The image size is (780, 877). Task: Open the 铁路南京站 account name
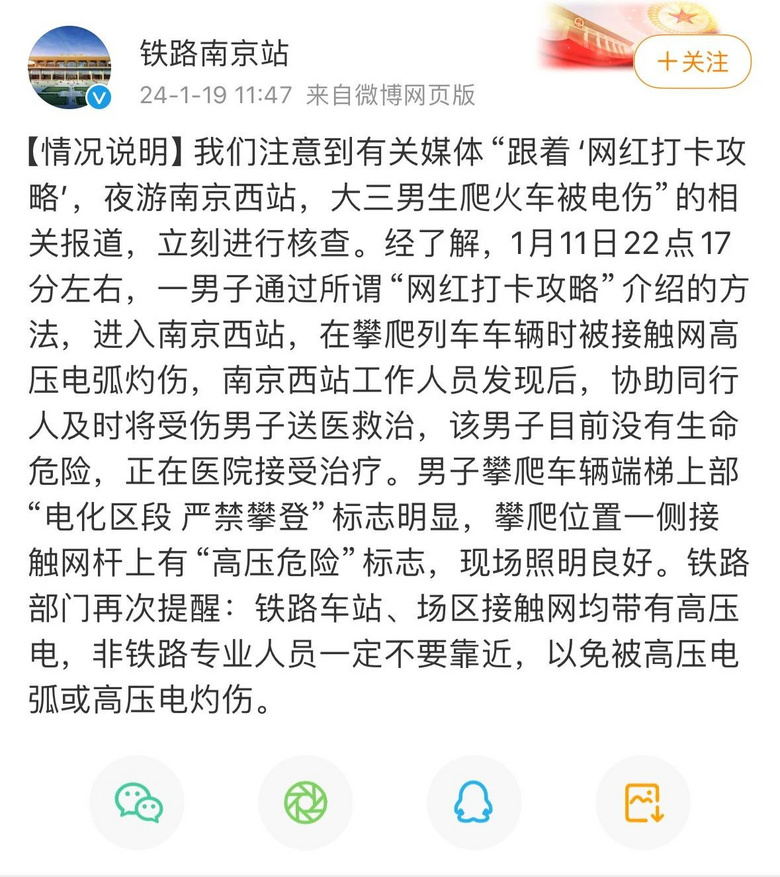tap(214, 52)
